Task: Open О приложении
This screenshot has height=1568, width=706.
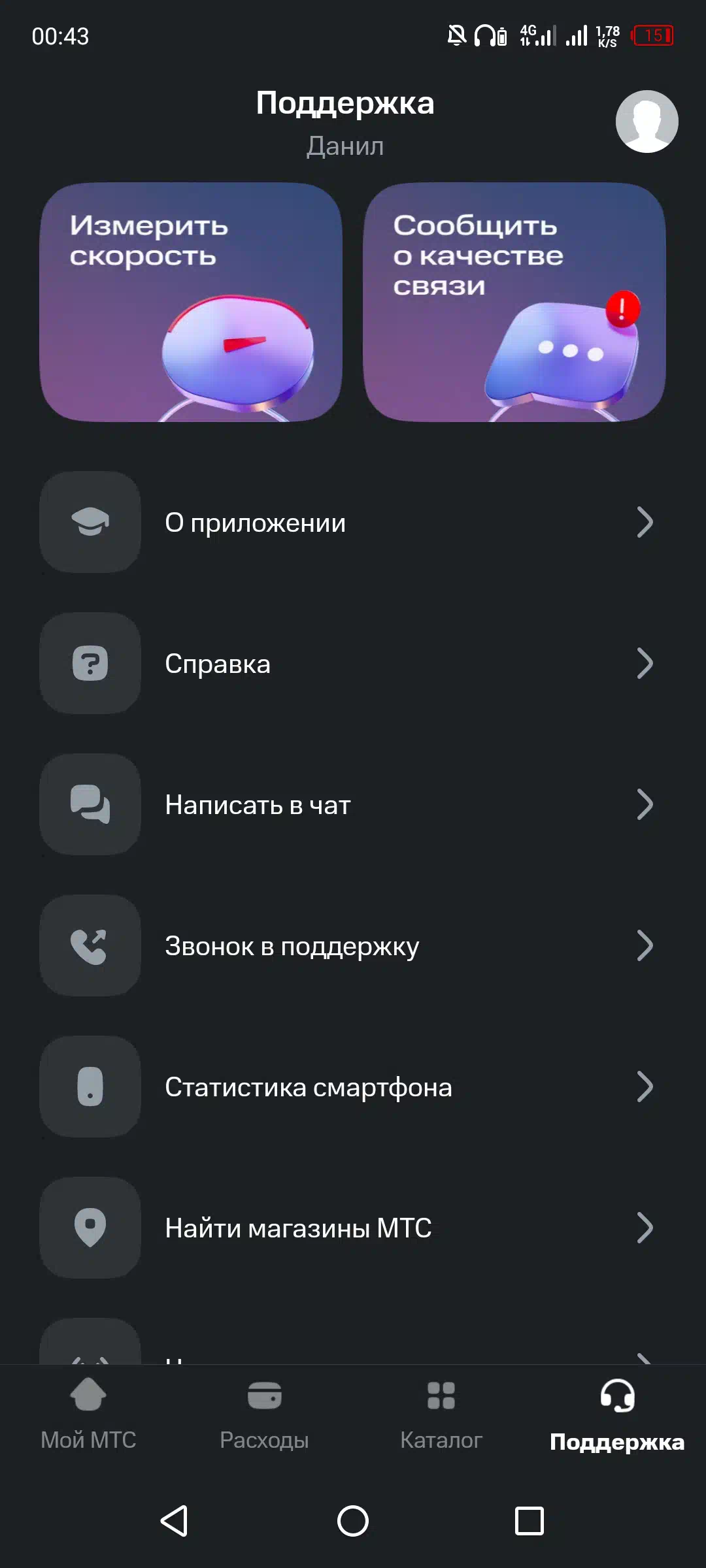Action: 353,523
